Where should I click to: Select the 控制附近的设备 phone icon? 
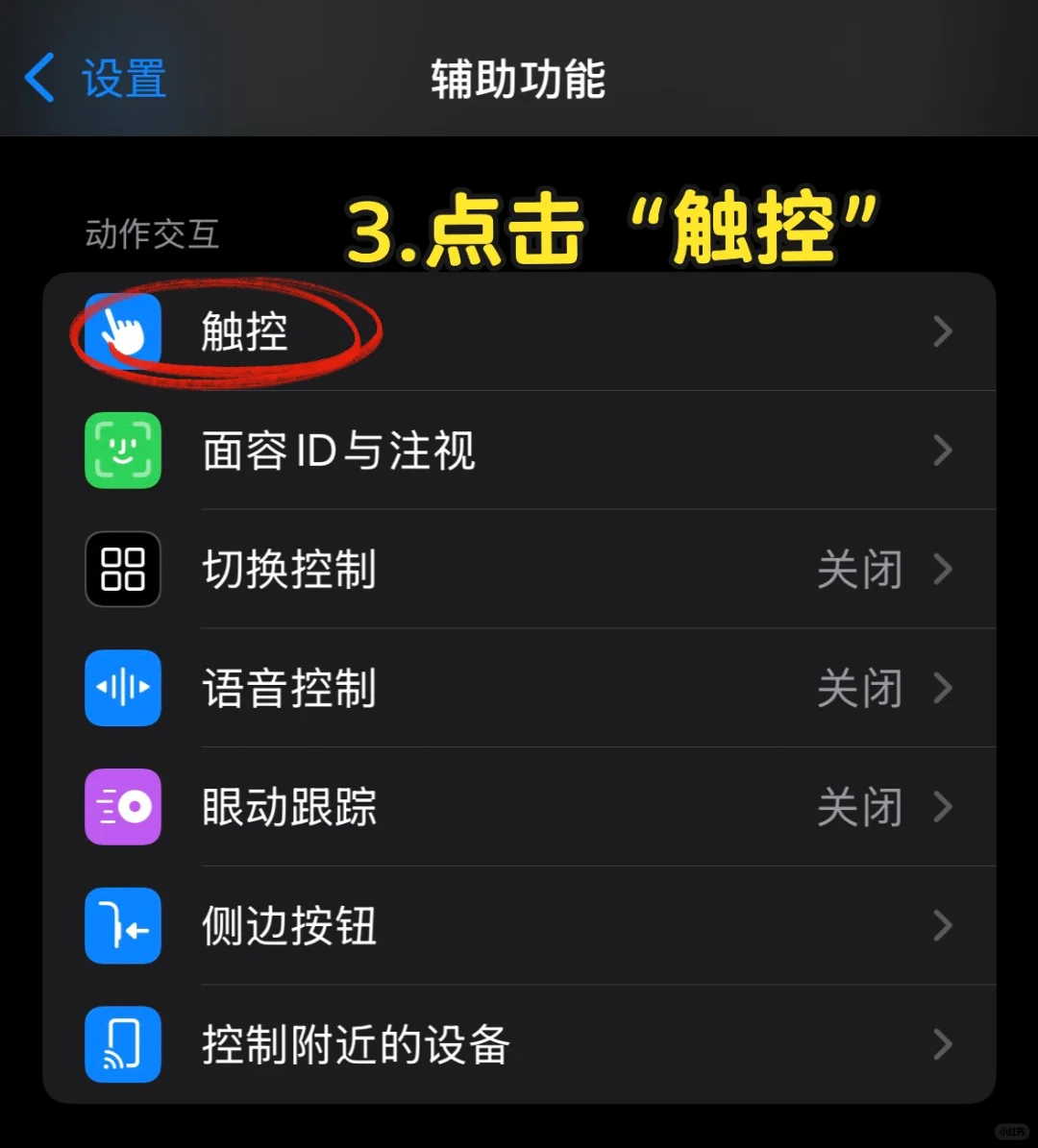point(122,1046)
